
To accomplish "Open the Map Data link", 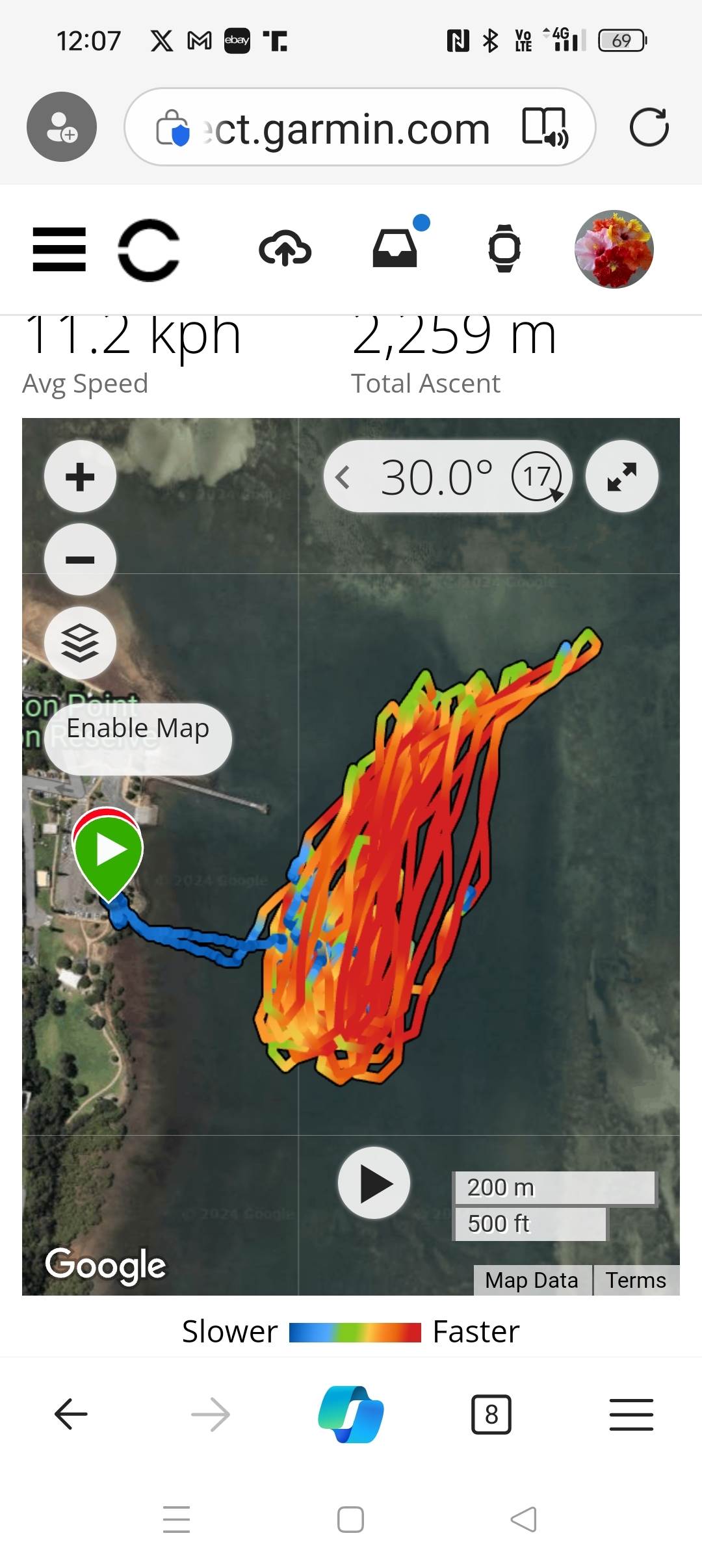I will coord(532,1280).
